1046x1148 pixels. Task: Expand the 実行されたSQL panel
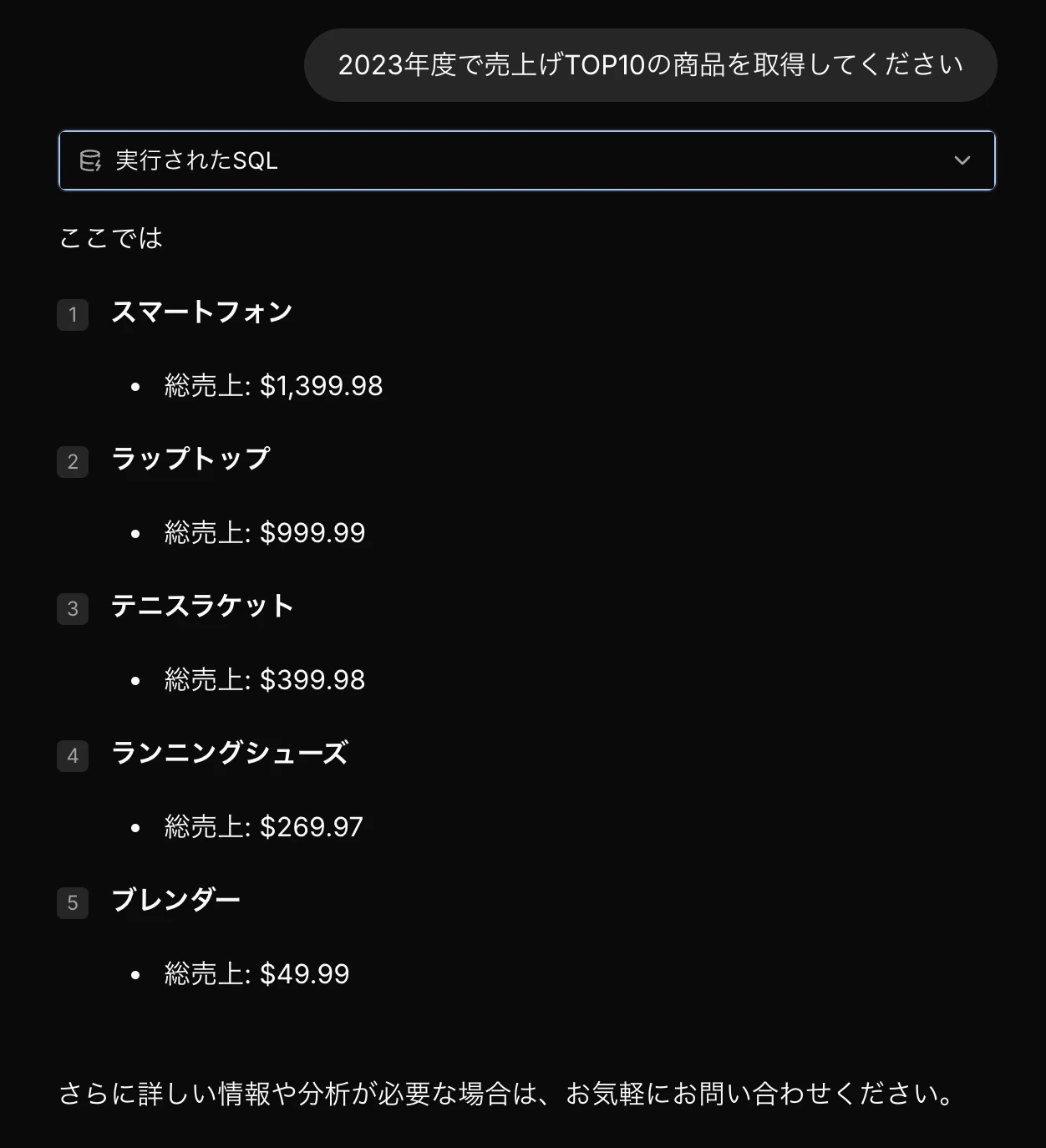[526, 160]
